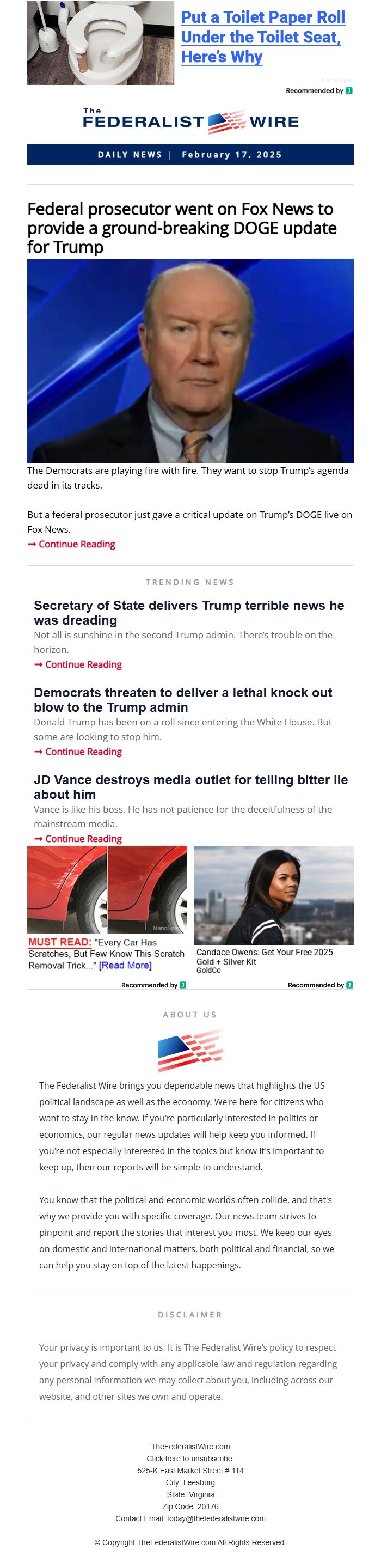Email today@thefederalistwire.com contact address
Viewport: 381px width, 1568px height.
tap(216, 1518)
